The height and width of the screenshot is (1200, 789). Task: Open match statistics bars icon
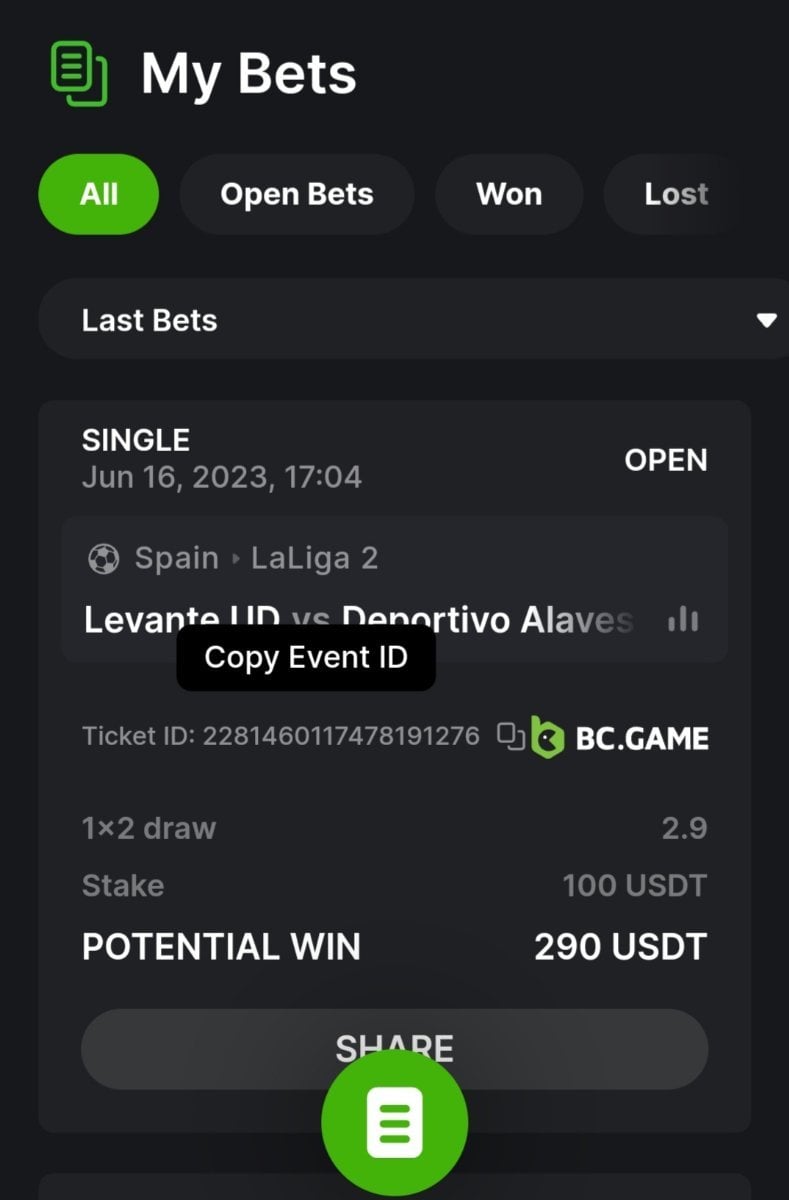(x=682, y=620)
